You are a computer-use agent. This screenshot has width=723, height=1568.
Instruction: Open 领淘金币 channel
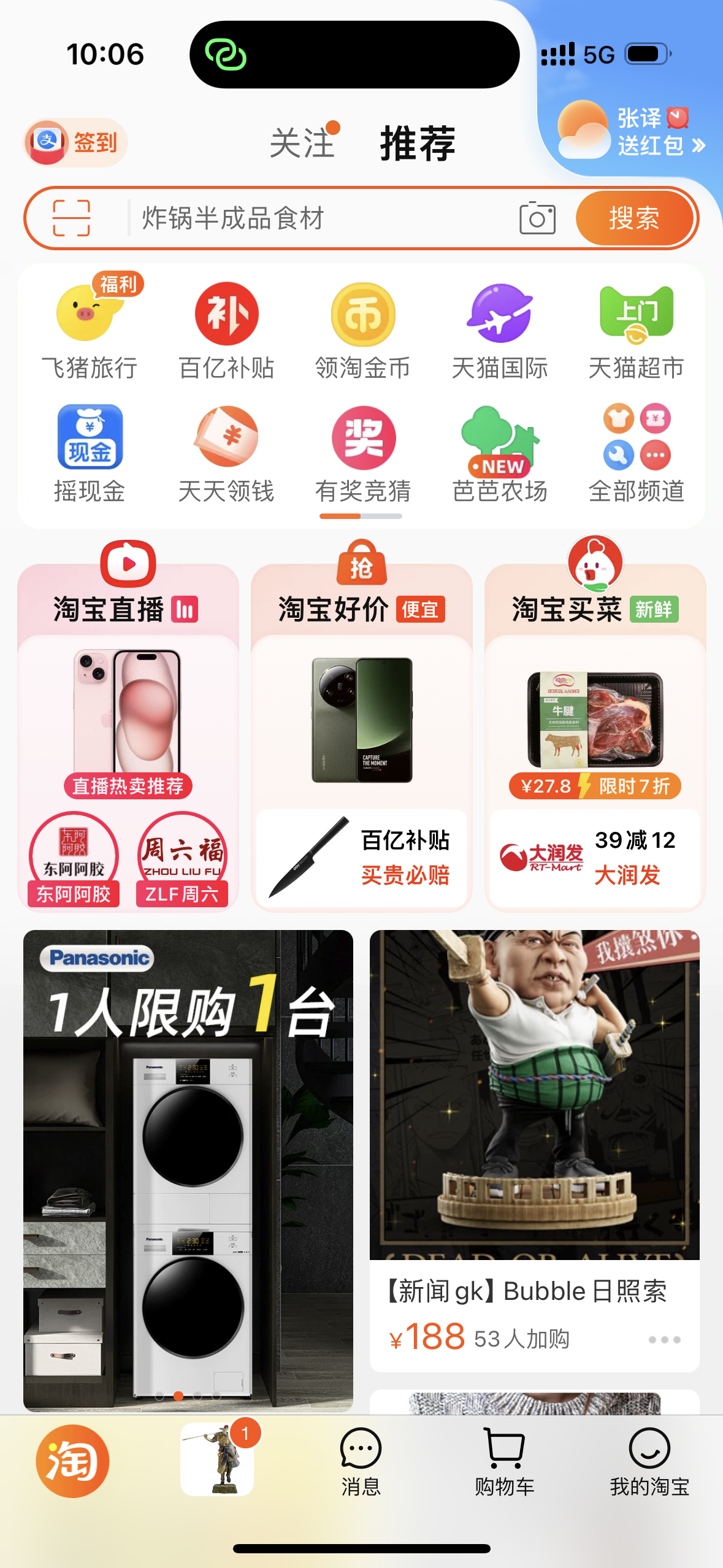pos(363,331)
